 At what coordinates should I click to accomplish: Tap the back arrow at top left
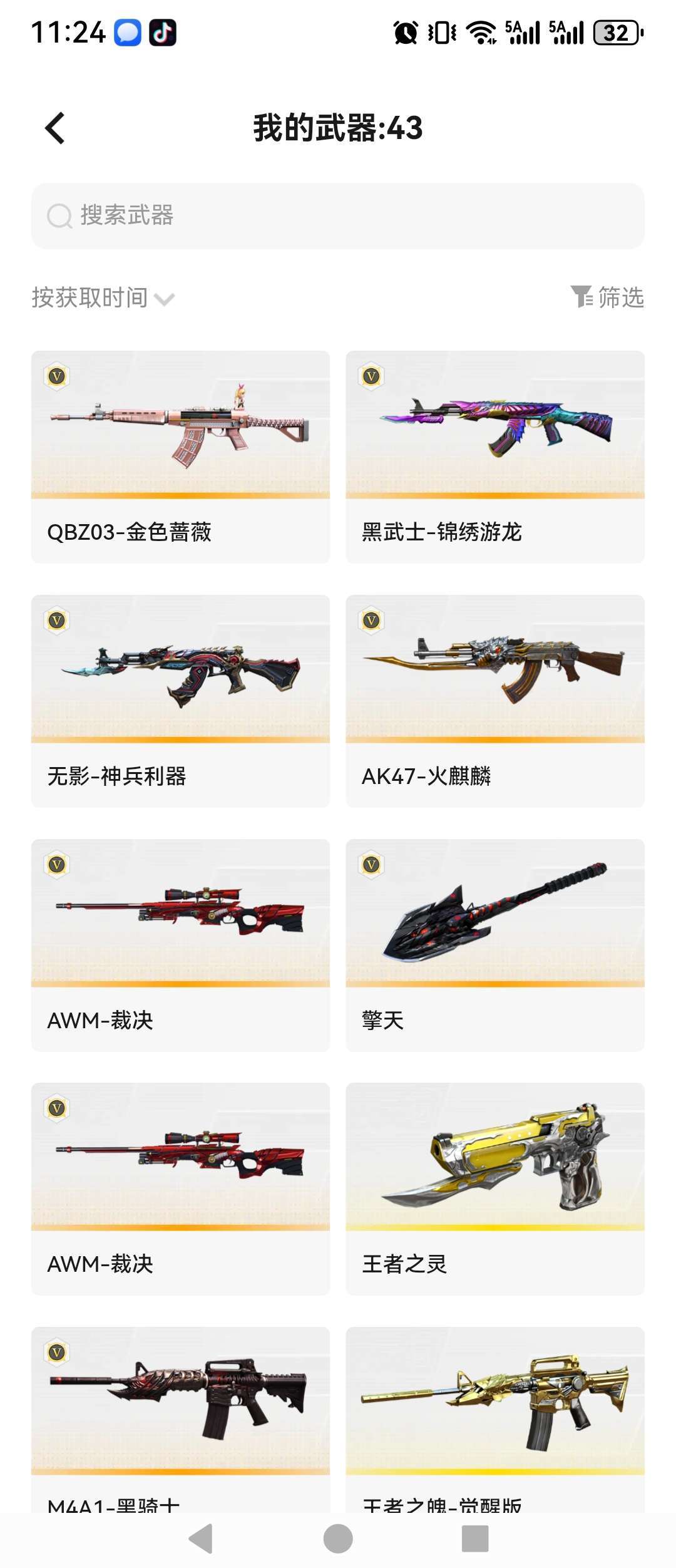coord(53,128)
